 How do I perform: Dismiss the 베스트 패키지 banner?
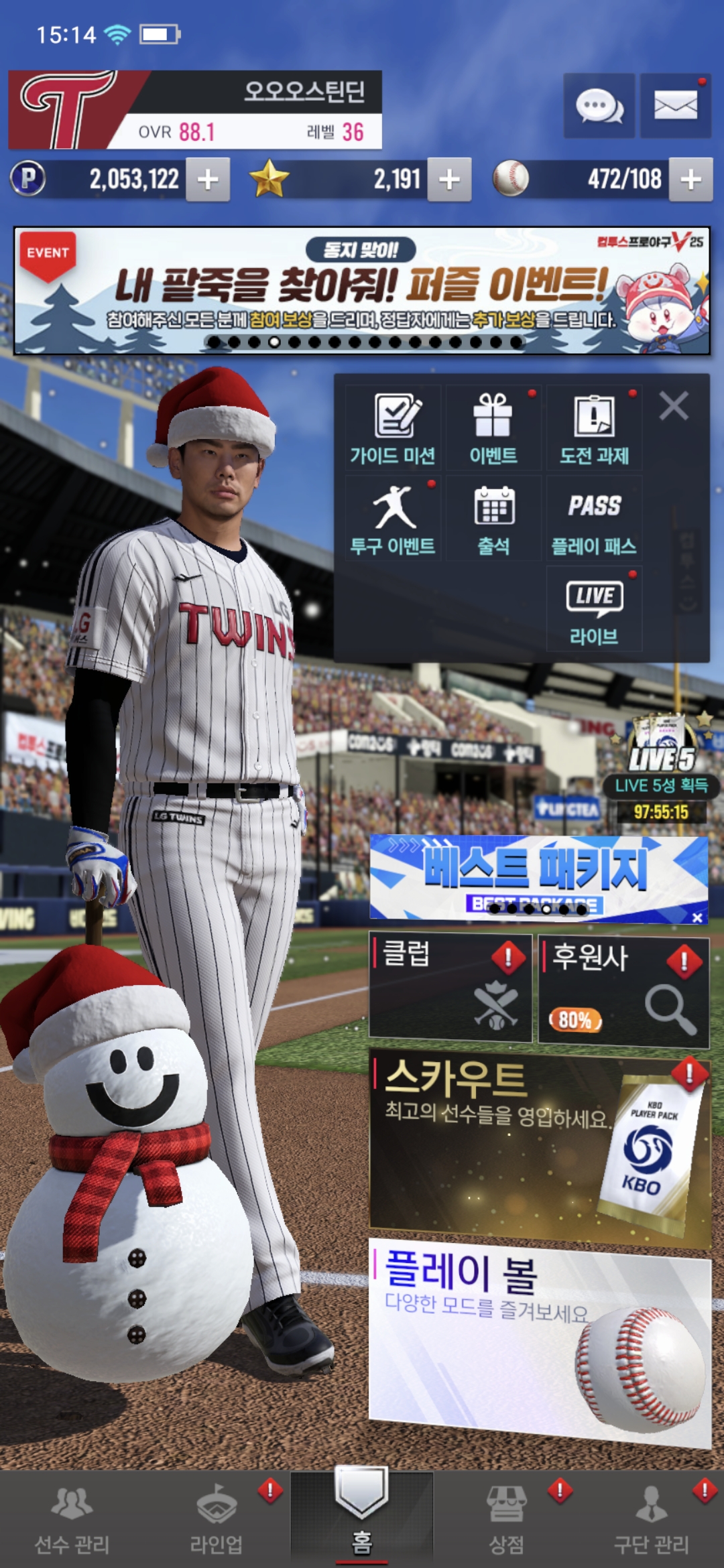click(x=697, y=917)
